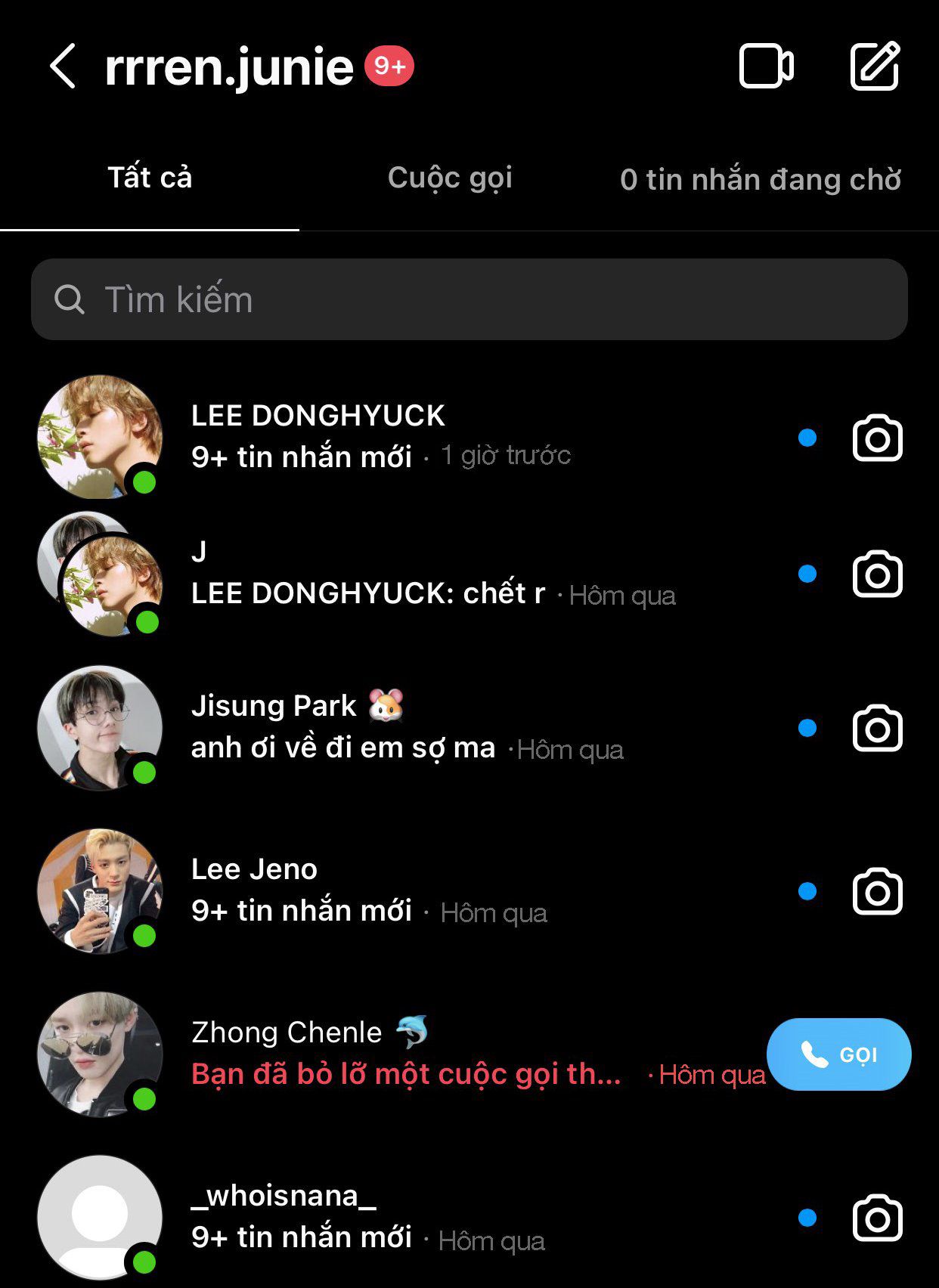Viewport: 939px width, 1288px height.
Task: Start a video call from the header
Action: [766, 67]
